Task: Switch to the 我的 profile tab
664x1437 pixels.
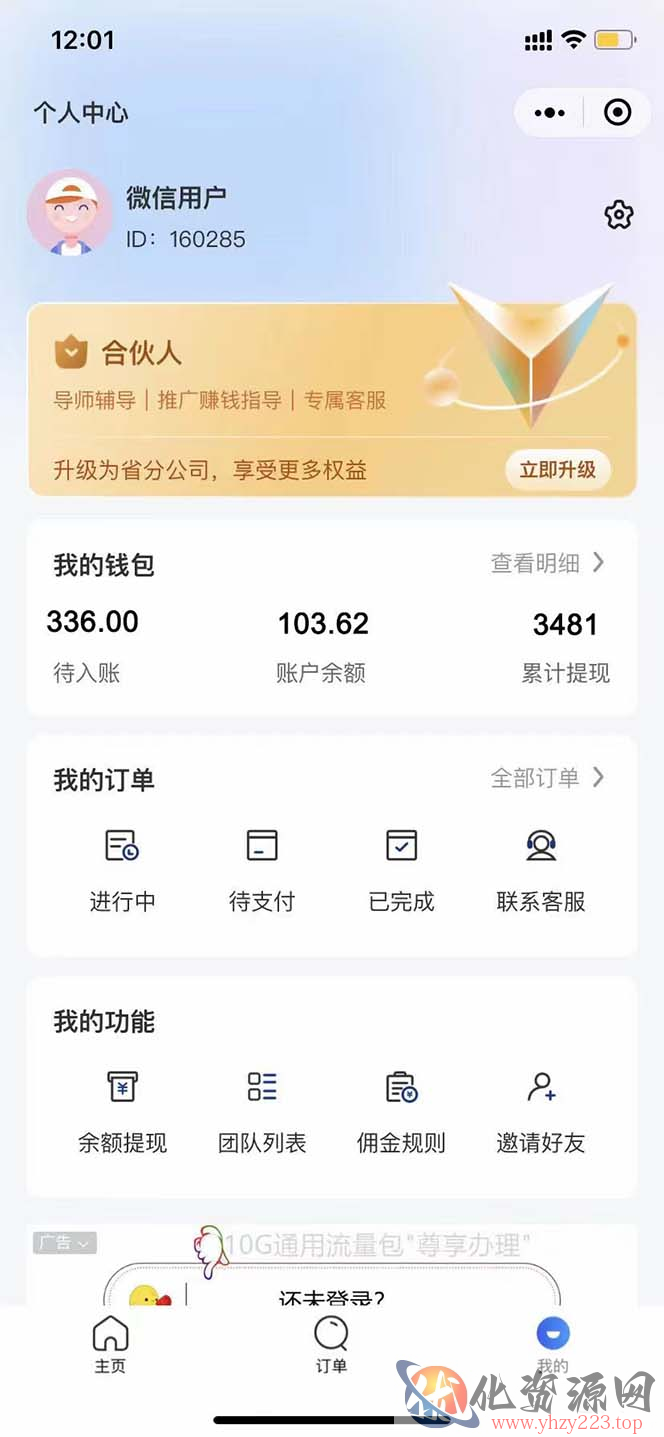Action: click(x=552, y=1345)
